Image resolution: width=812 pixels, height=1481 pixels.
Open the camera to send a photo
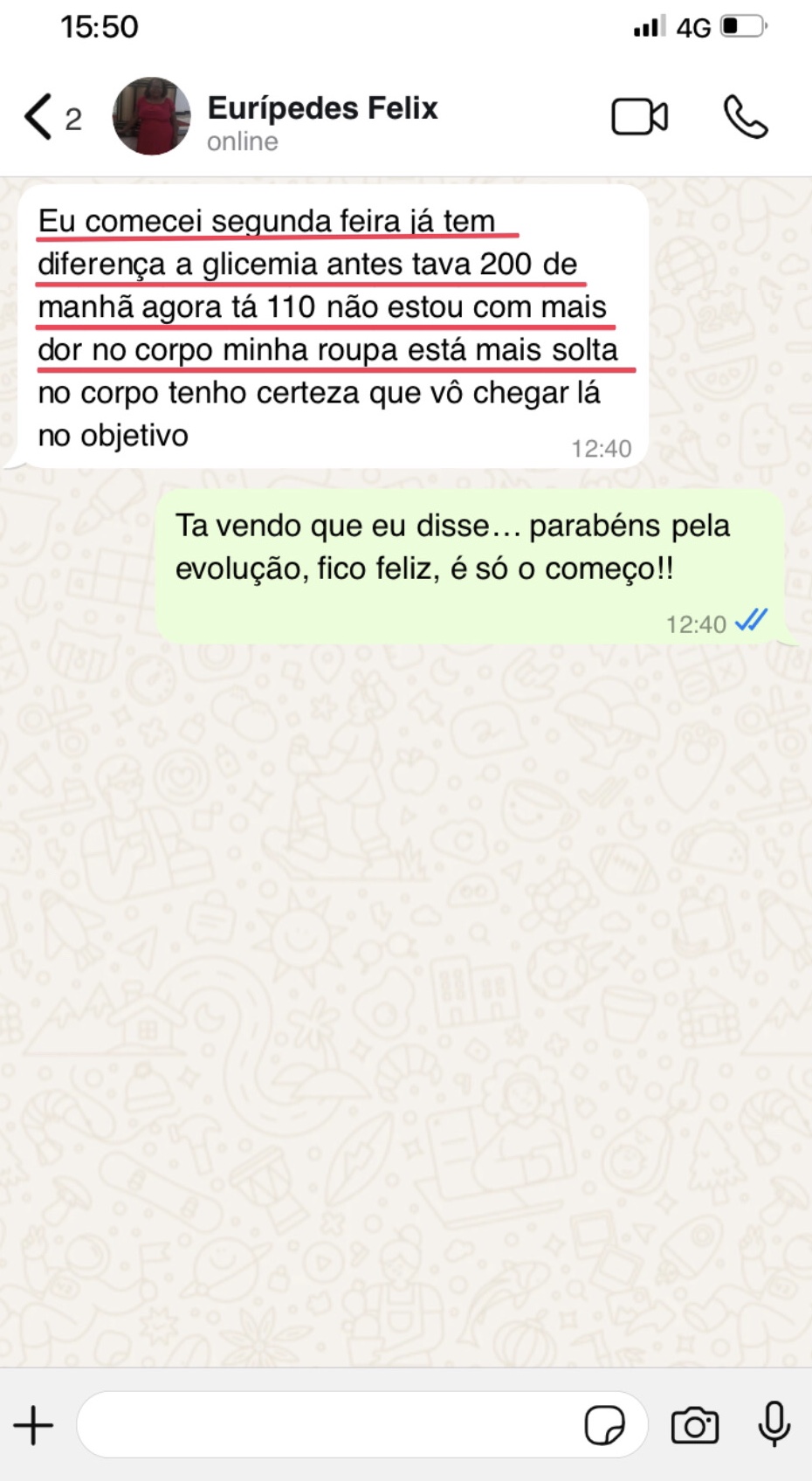pos(694,1425)
